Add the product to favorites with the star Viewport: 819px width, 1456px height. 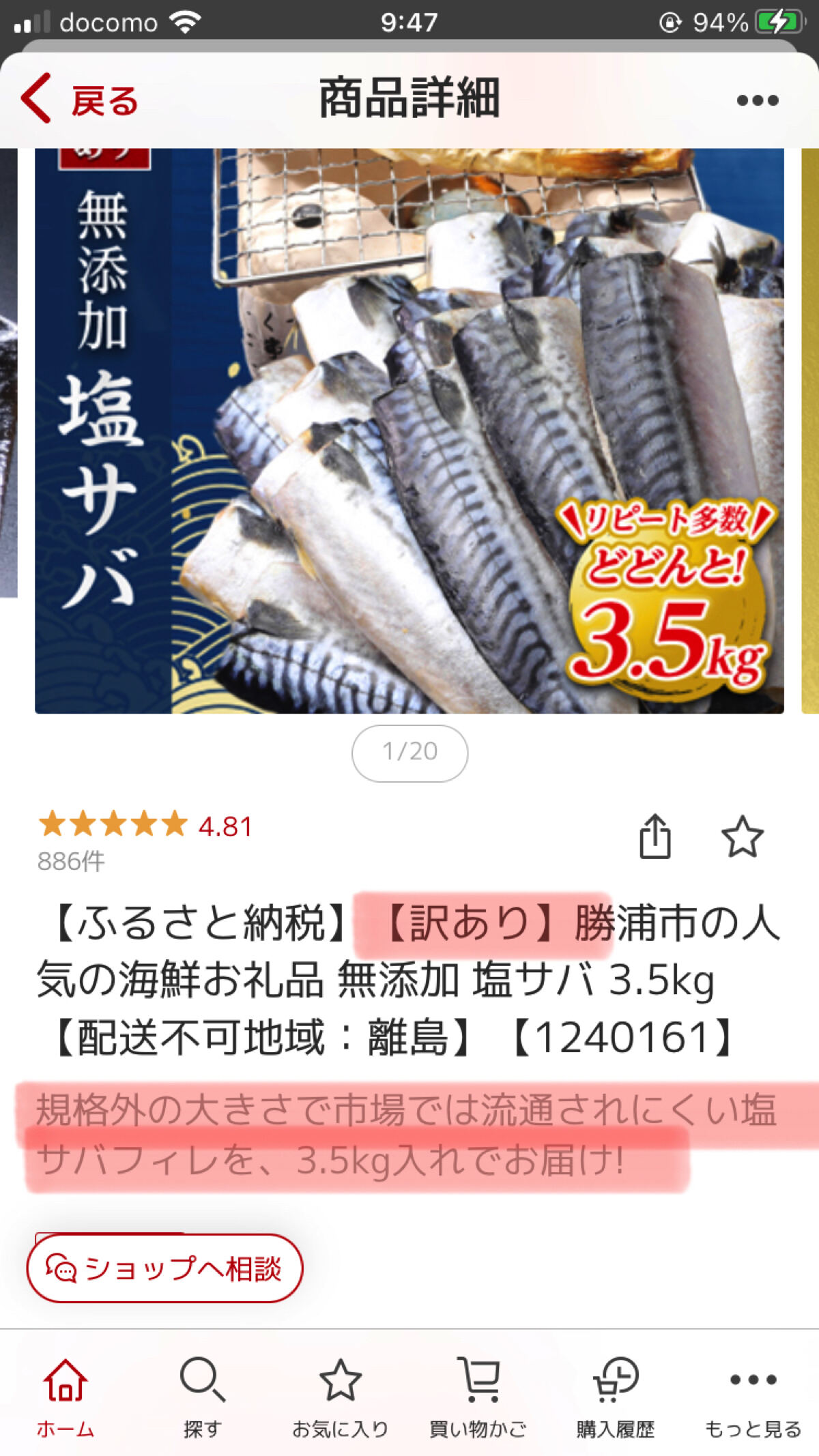pyautogui.click(x=742, y=836)
